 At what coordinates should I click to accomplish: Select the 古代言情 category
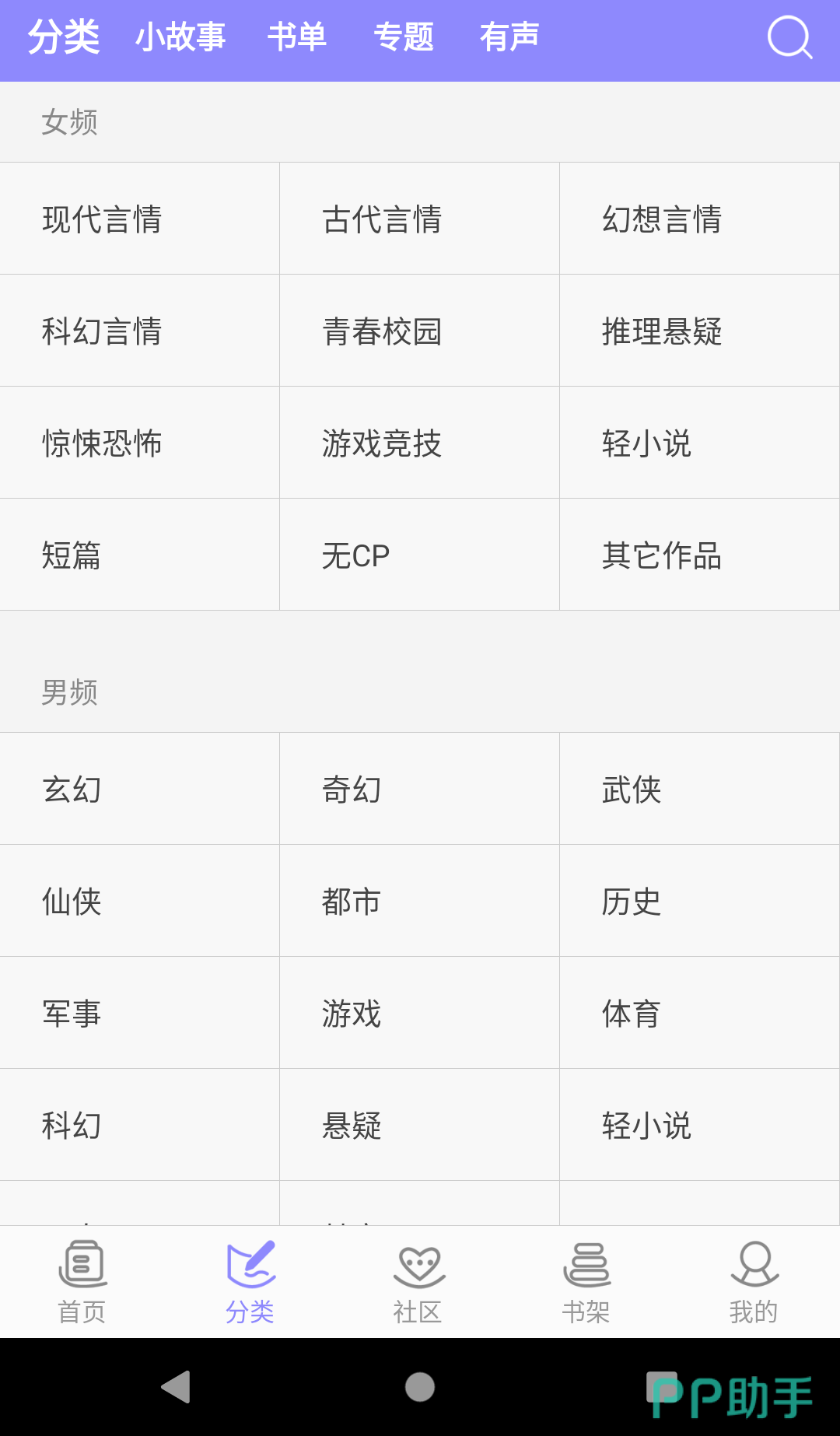(419, 219)
